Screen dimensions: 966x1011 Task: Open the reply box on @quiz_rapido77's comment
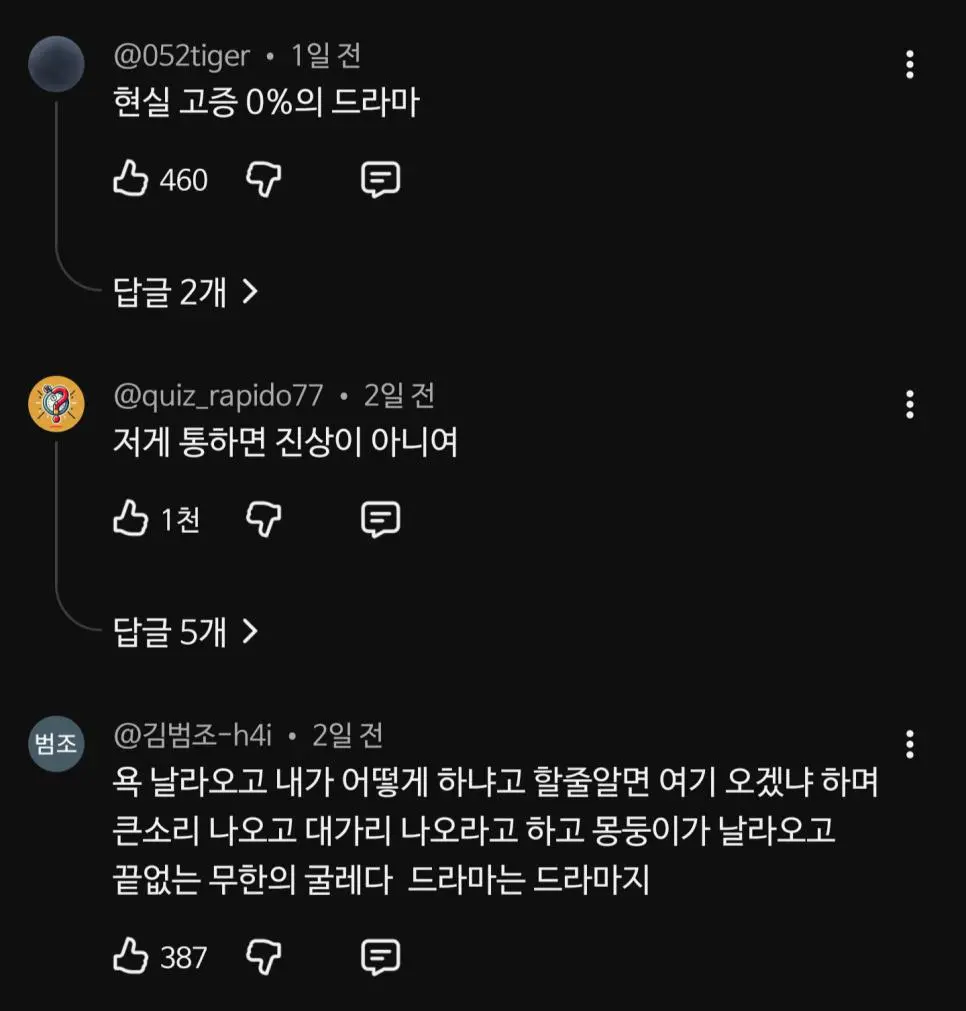380,519
